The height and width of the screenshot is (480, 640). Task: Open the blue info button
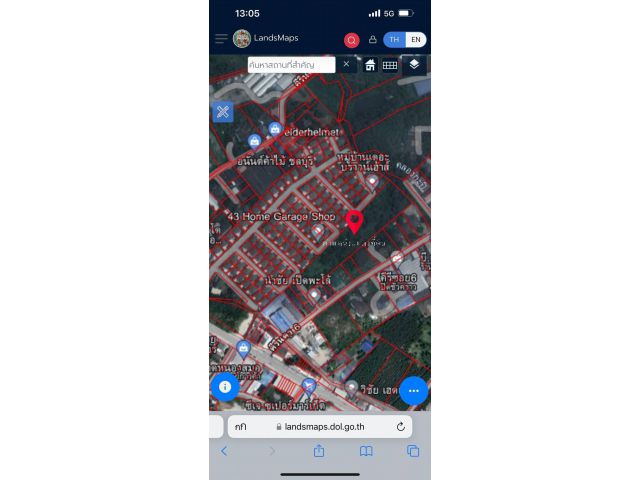pos(225,386)
